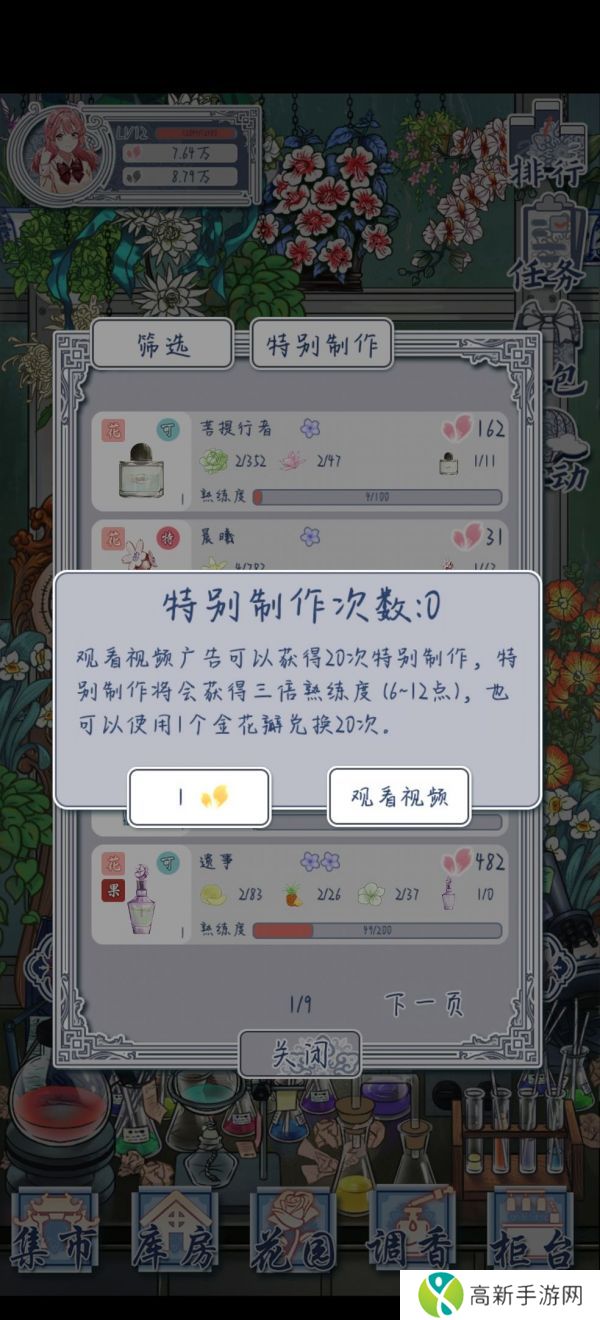This screenshot has width=600, height=1320.
Task: Close the recipe panel with 关闭
Action: coord(300,1052)
